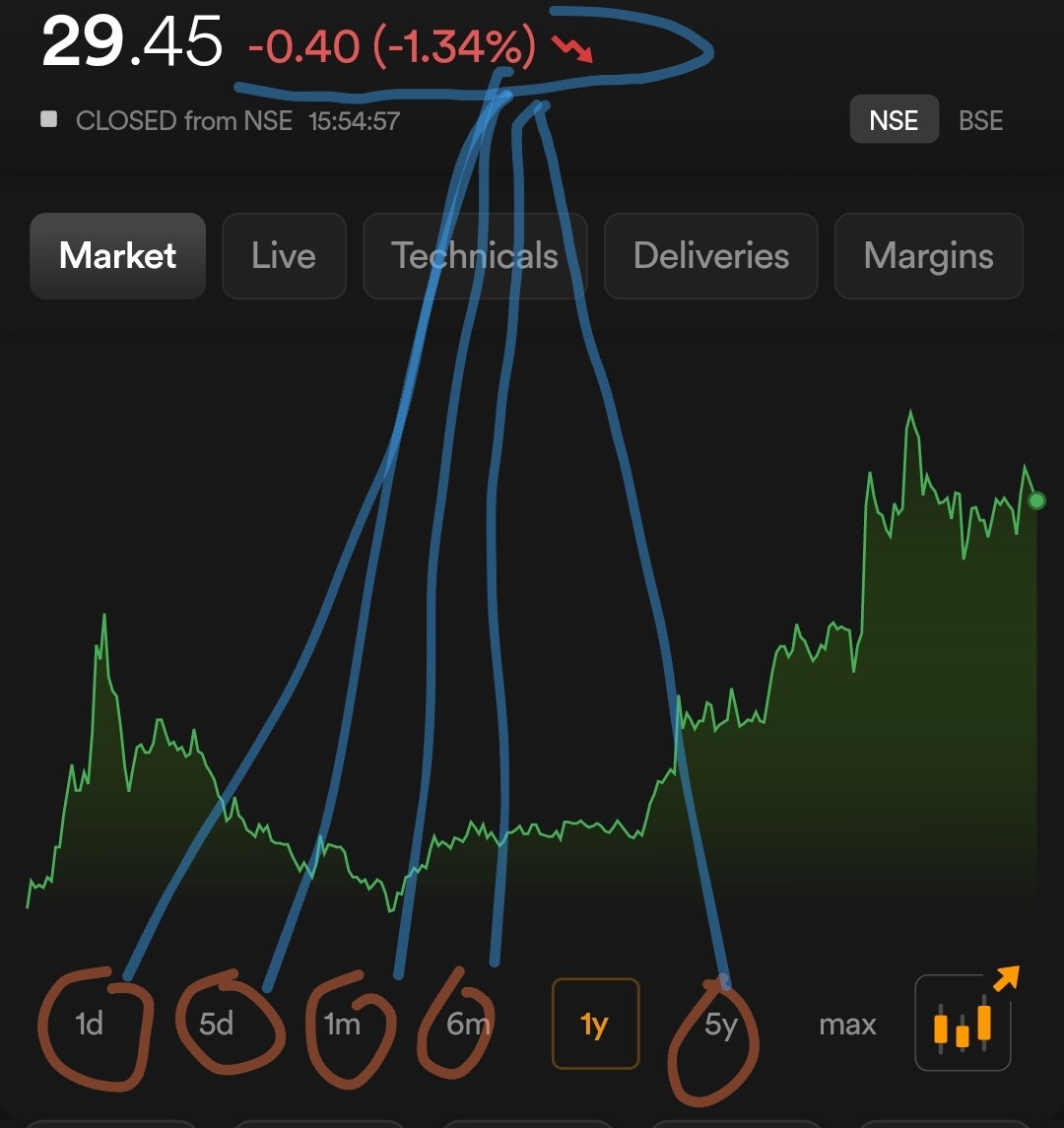Select the 5d chart range
Screen dimensions: 1064x1128
coord(217,1025)
